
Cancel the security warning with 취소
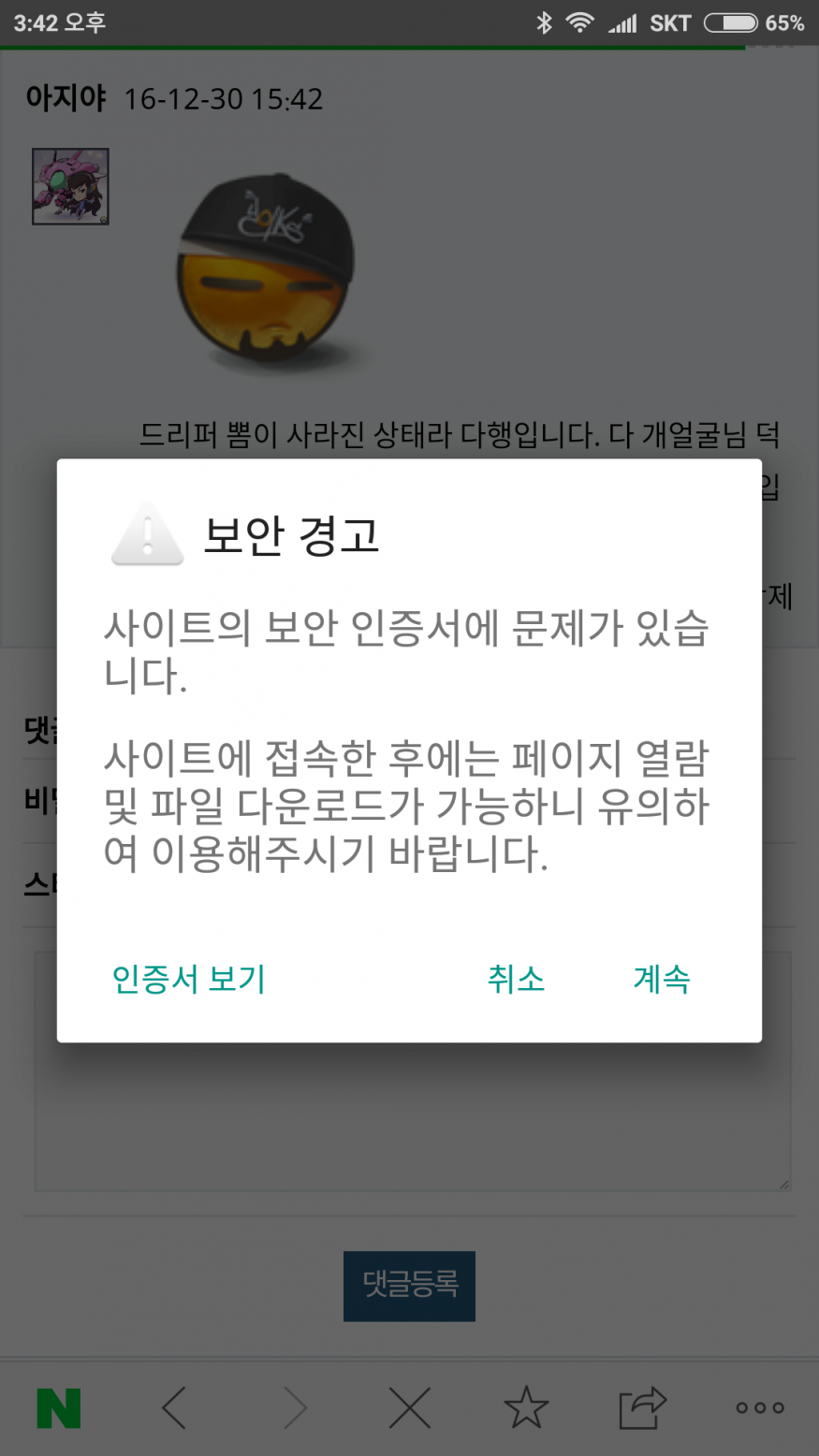[x=516, y=979]
